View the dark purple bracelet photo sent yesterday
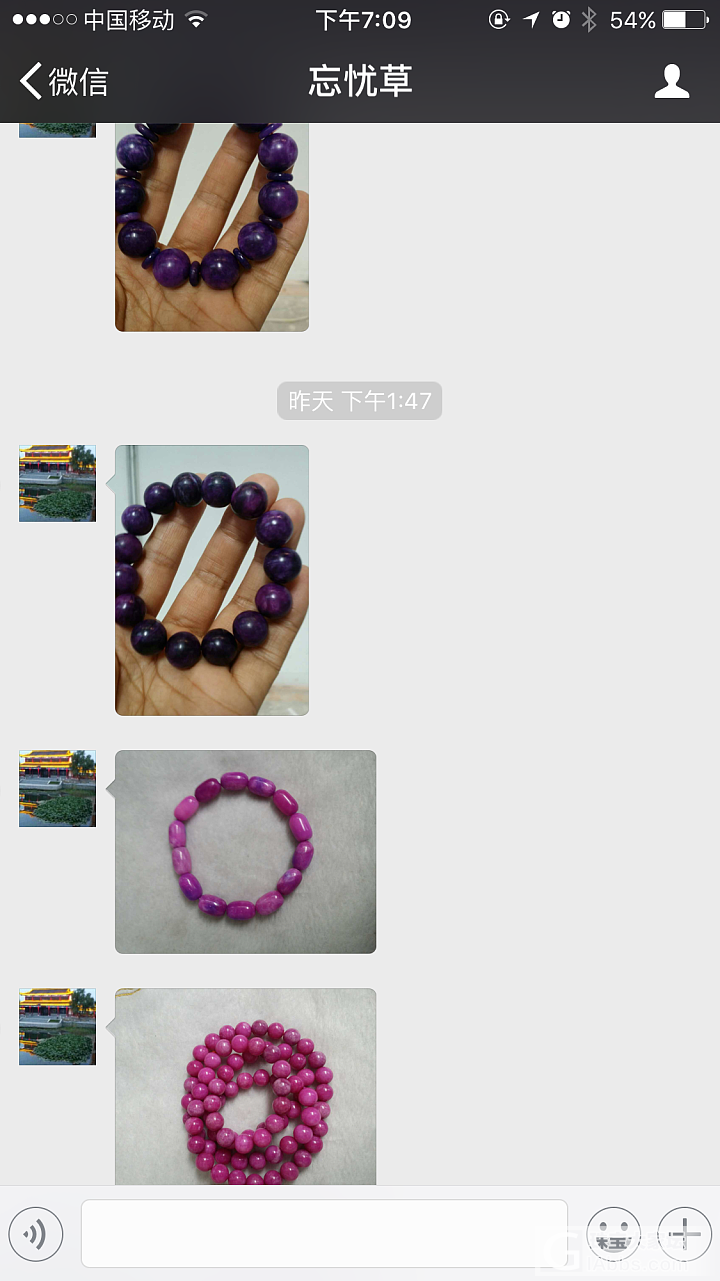Screen dimensions: 720x1281 212,580
